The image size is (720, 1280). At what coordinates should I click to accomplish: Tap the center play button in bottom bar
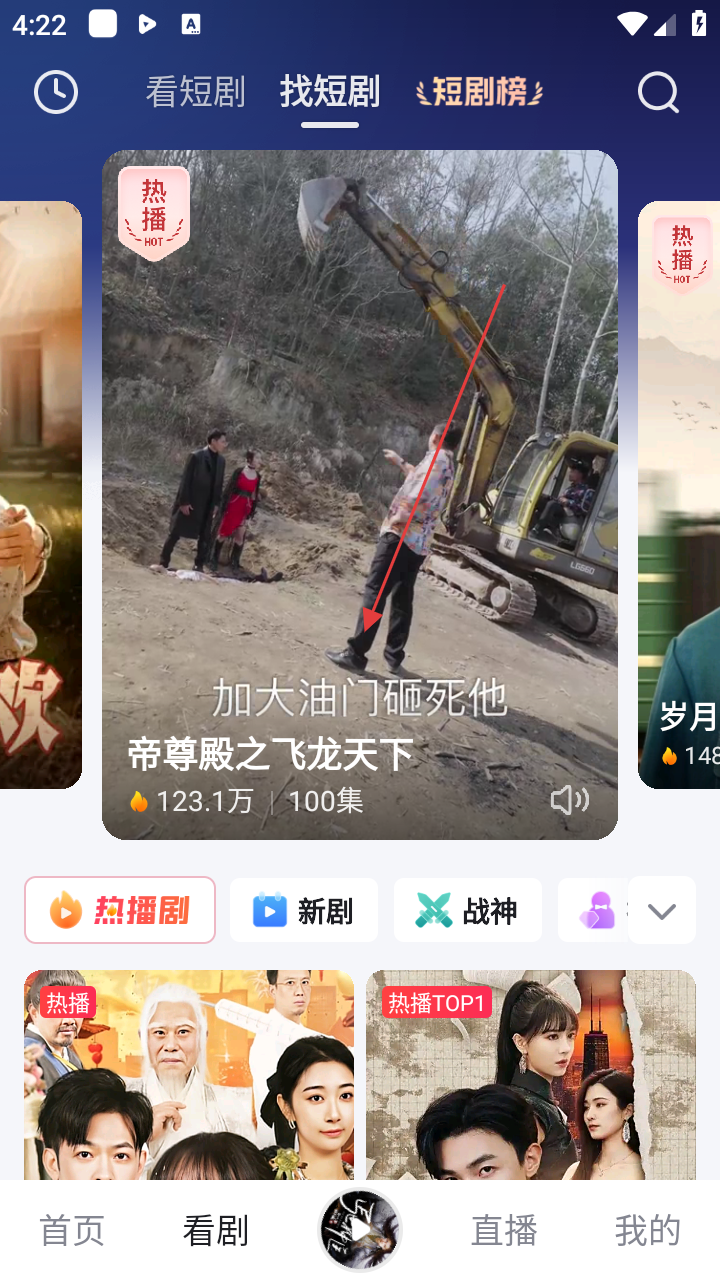click(360, 1230)
